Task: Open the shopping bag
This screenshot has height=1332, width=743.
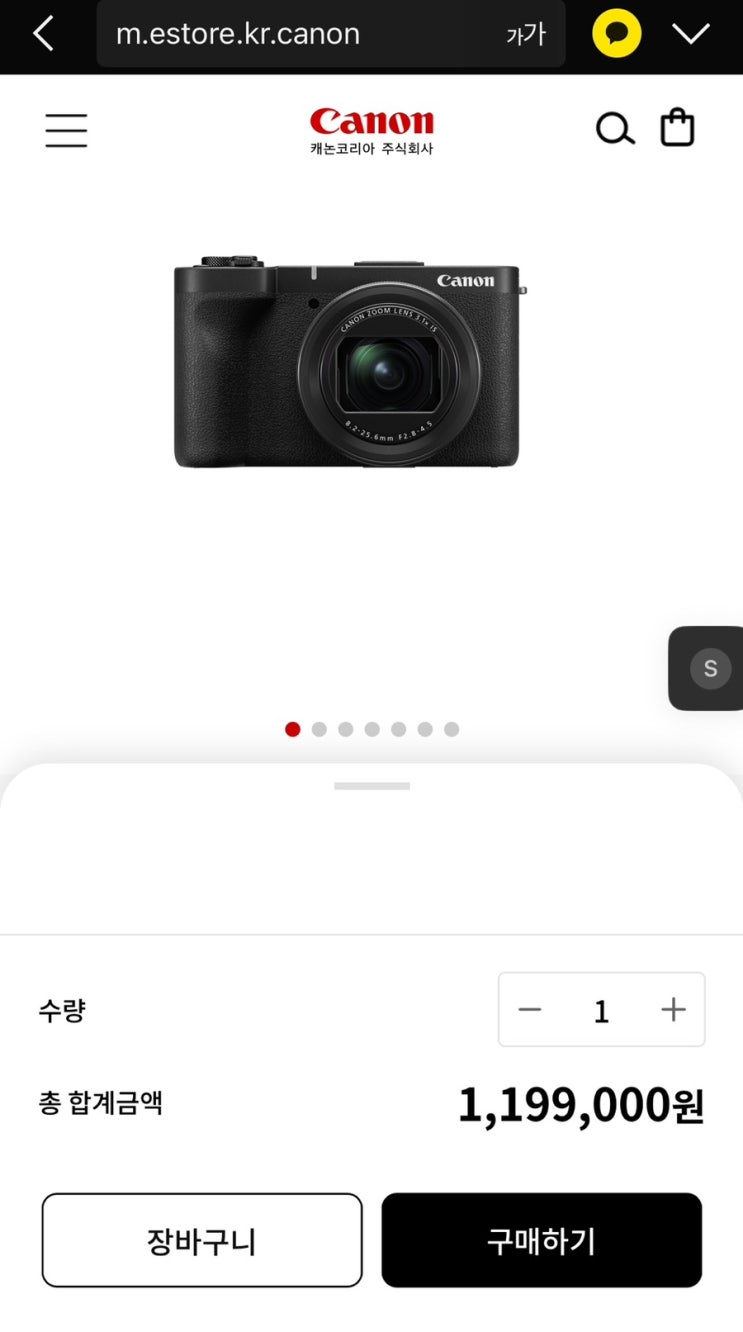Action: tap(677, 128)
